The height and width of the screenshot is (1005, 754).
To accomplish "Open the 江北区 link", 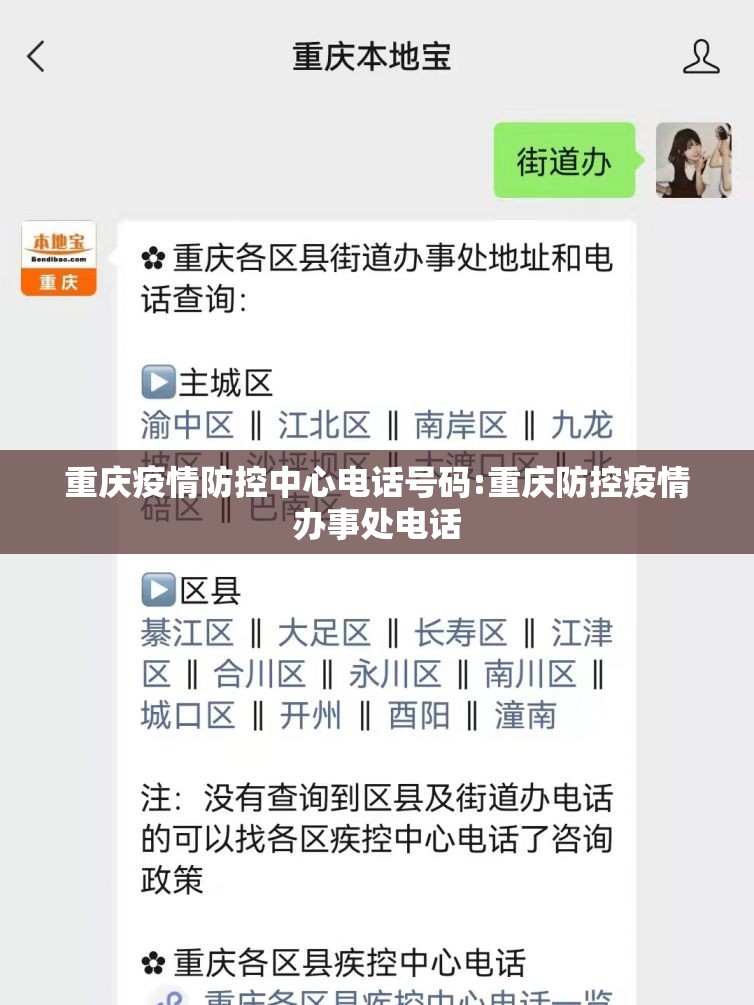I will pos(324,426).
